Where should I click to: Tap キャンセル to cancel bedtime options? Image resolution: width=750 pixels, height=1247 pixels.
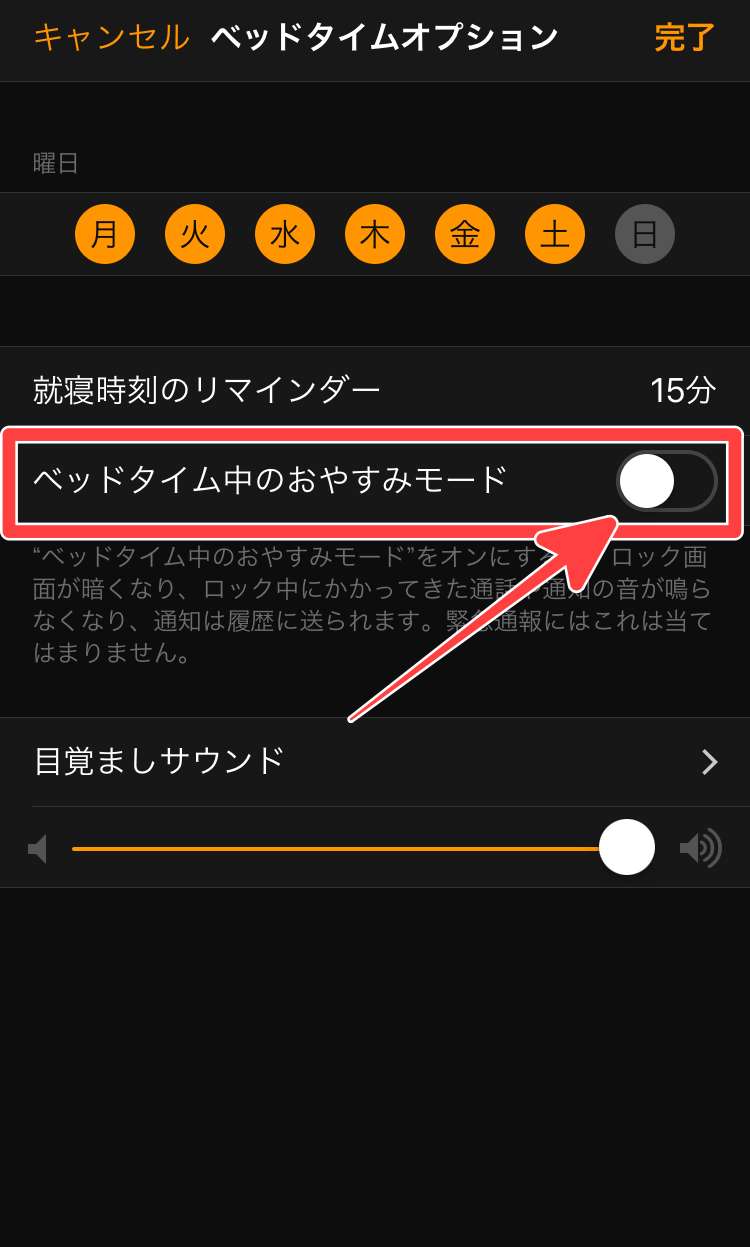pyautogui.click(x=110, y=38)
